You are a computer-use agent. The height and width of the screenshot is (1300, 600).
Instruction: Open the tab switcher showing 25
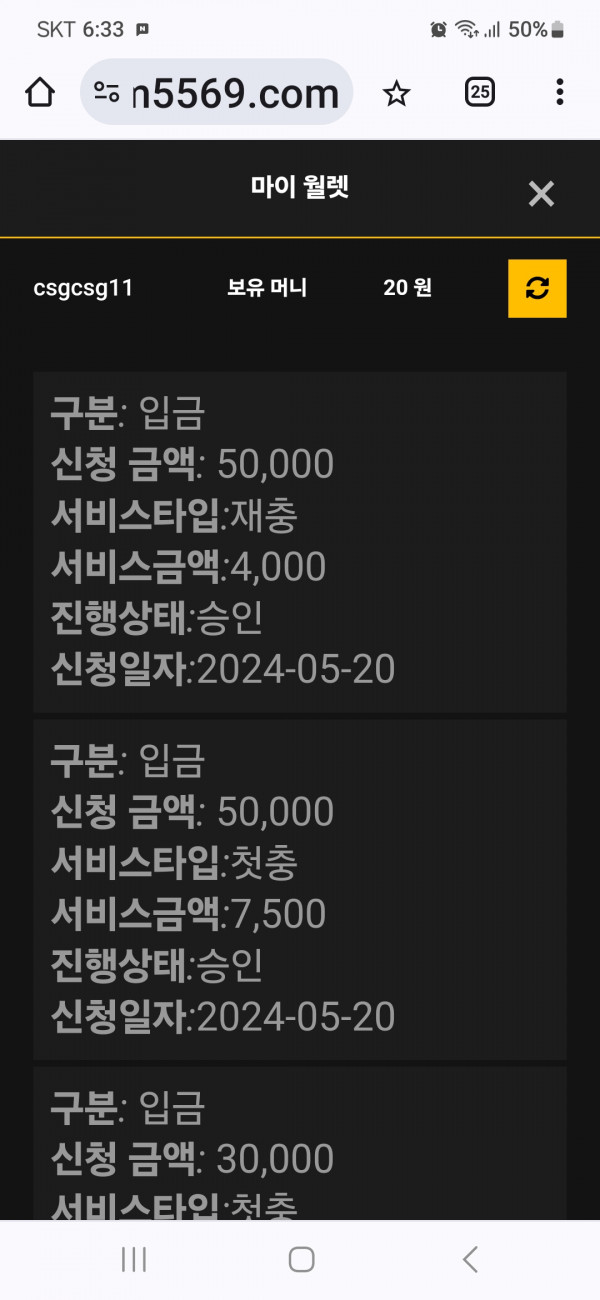click(x=480, y=93)
